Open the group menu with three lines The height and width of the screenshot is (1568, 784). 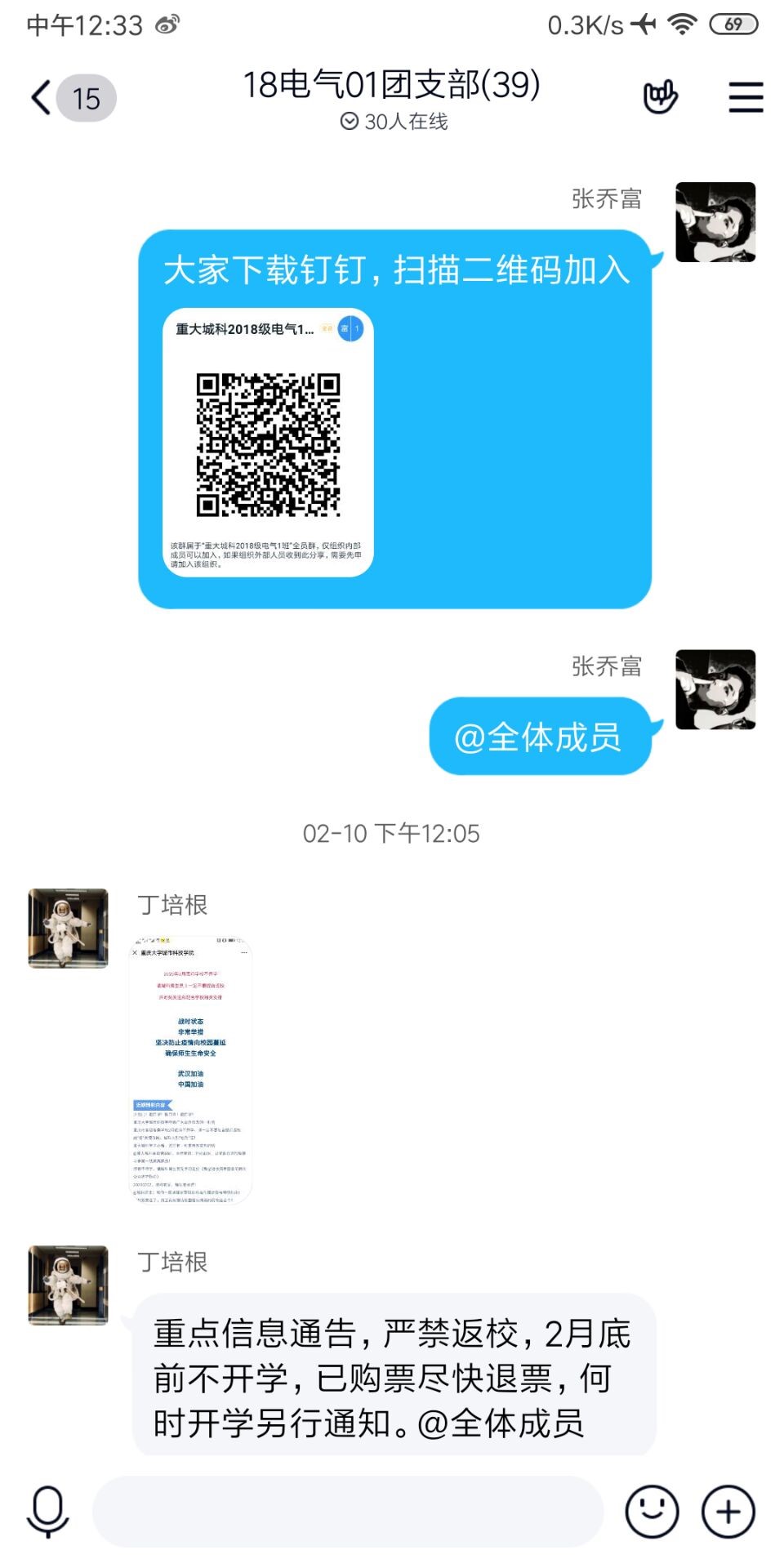click(745, 97)
